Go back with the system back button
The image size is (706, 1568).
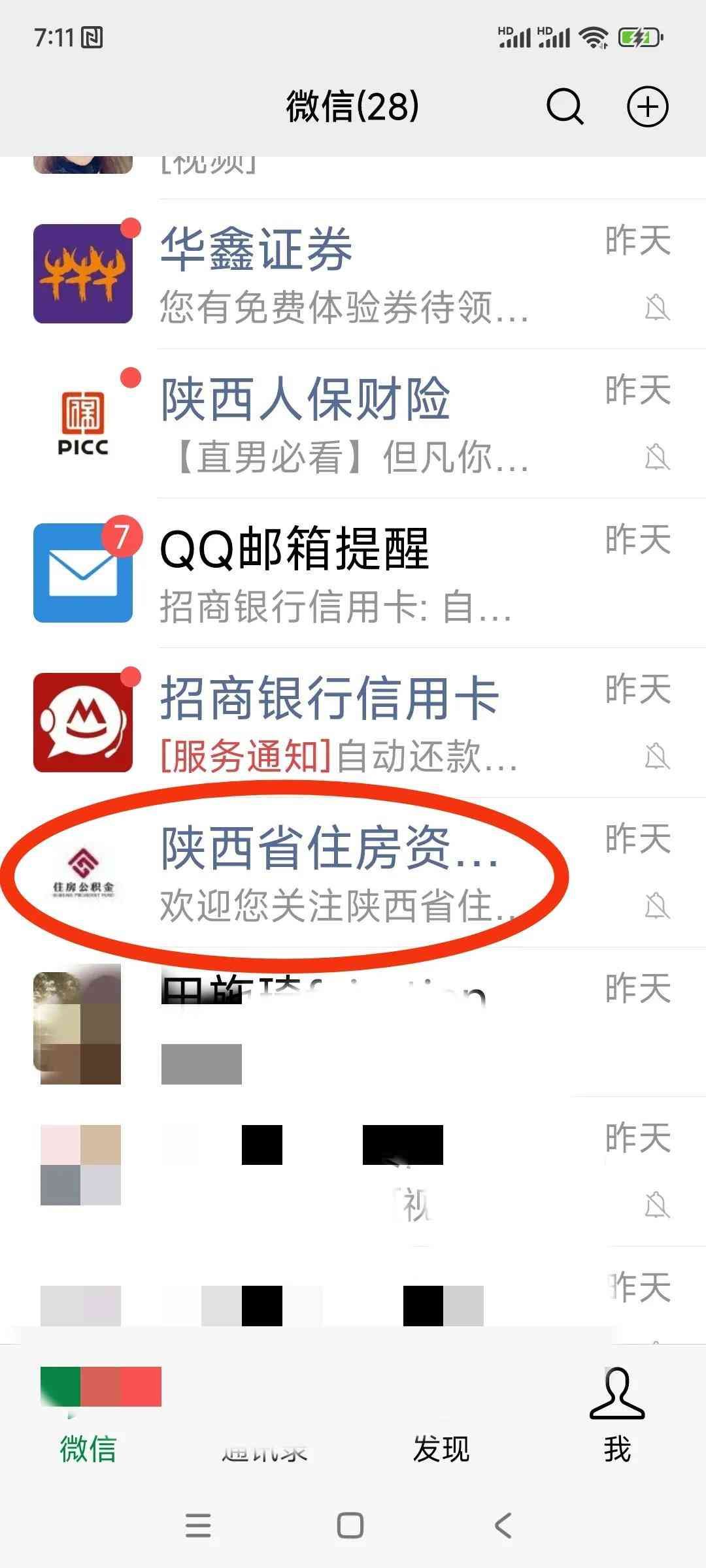503,1526
